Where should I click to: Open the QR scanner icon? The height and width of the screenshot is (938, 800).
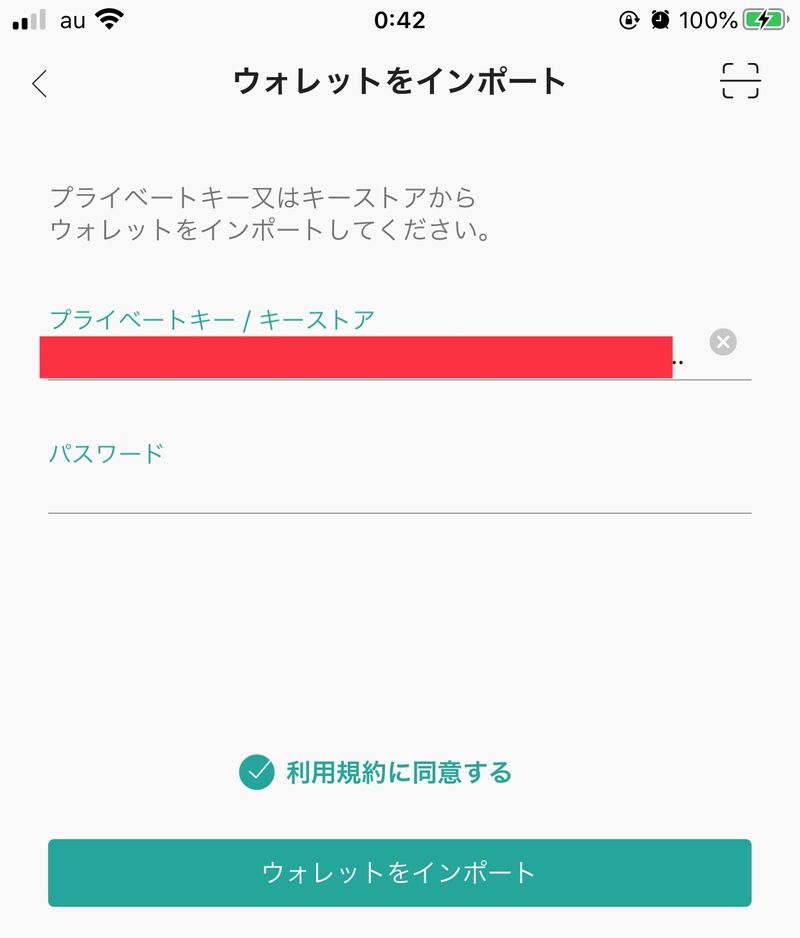click(x=740, y=81)
